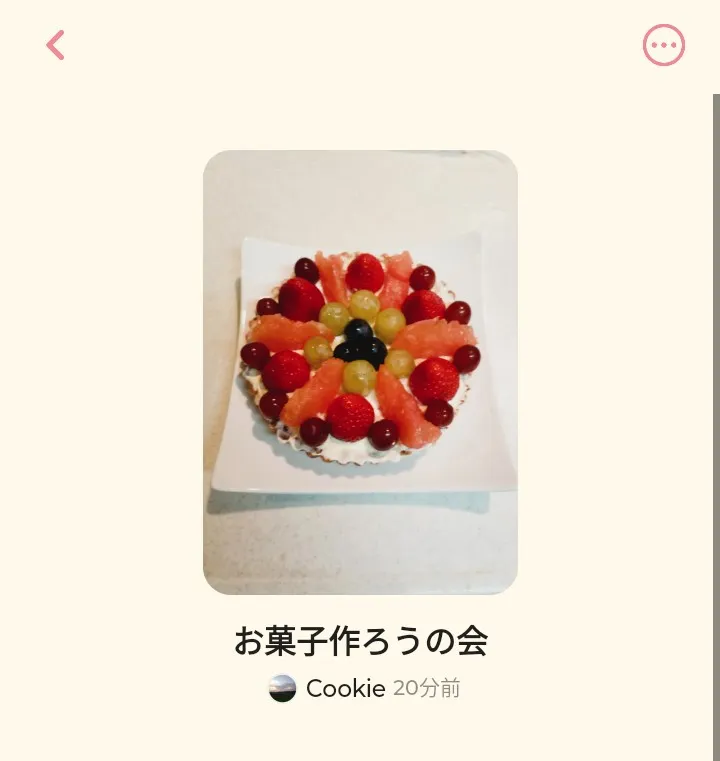
Task: Open the three-dot more options menu
Action: (x=664, y=45)
